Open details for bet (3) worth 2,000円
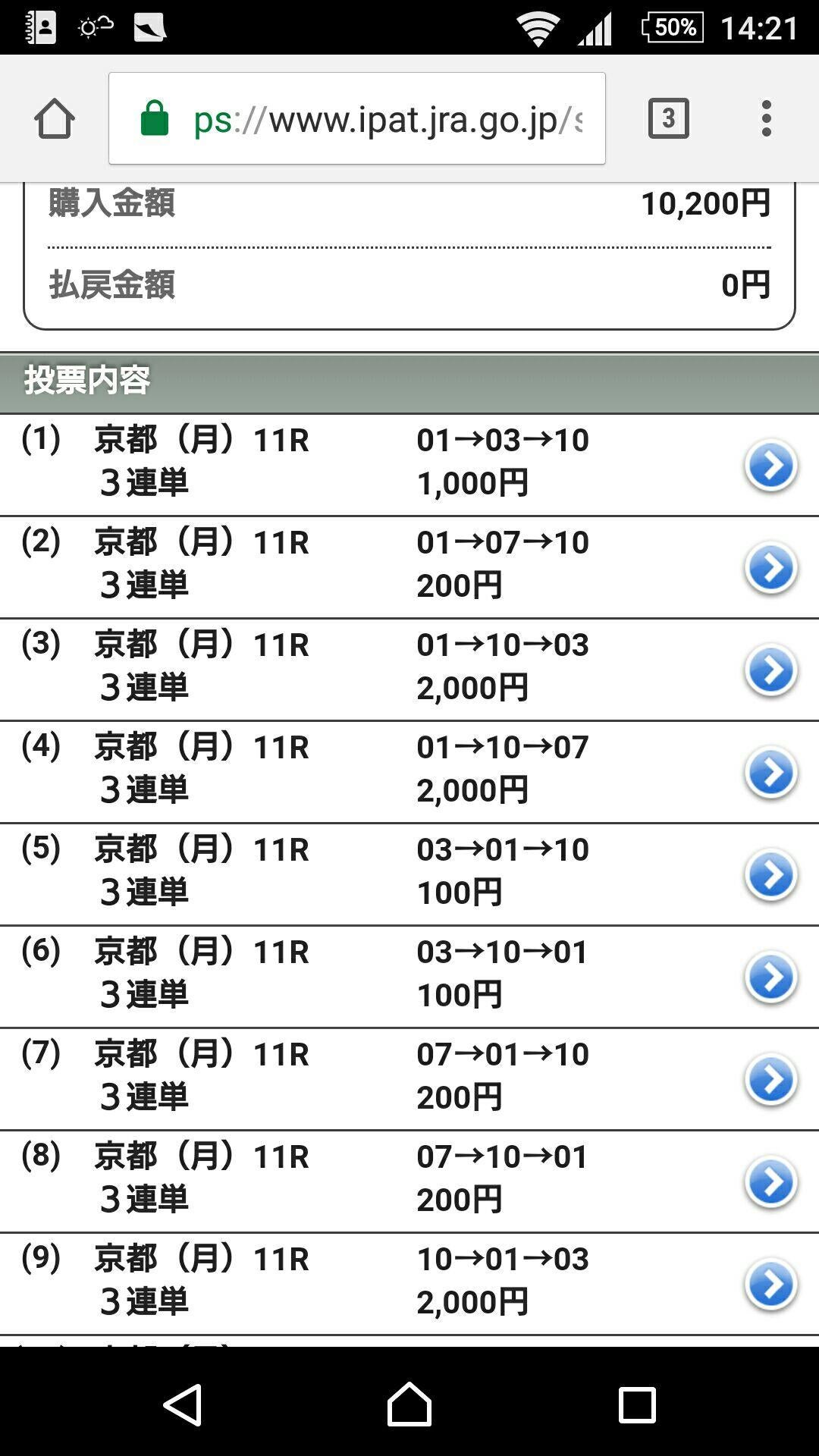 point(770,669)
